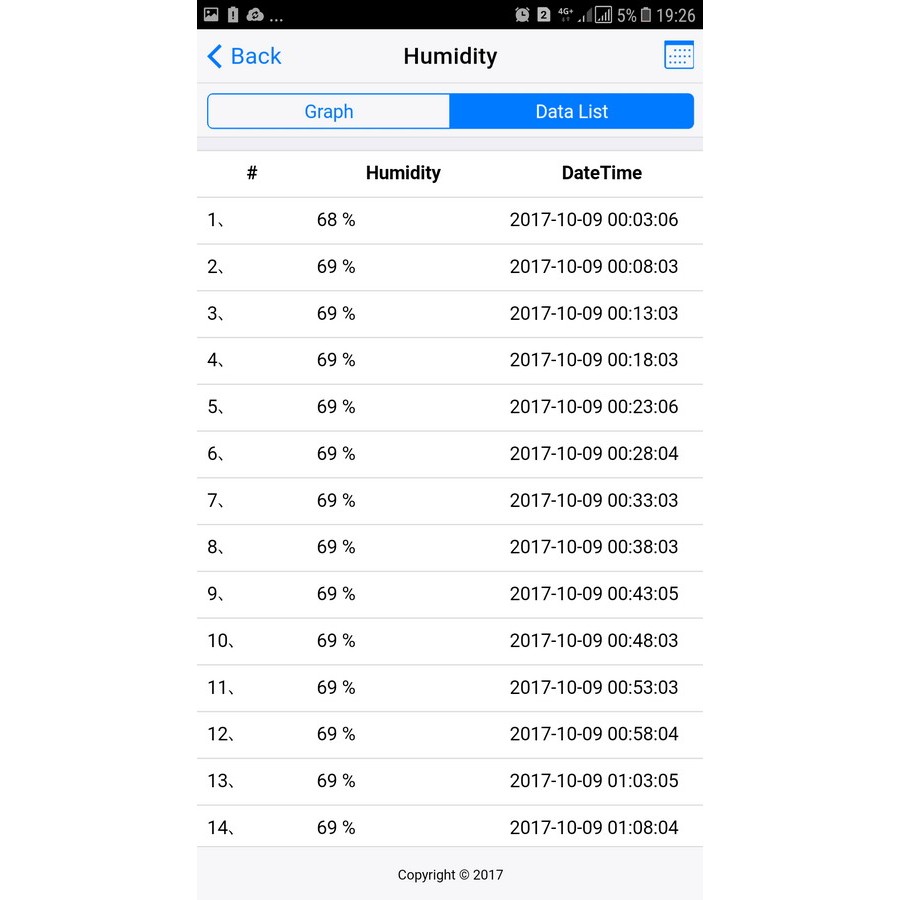Viewport: 900px width, 900px height.
Task: Switch to the Graph view
Action: click(x=329, y=111)
